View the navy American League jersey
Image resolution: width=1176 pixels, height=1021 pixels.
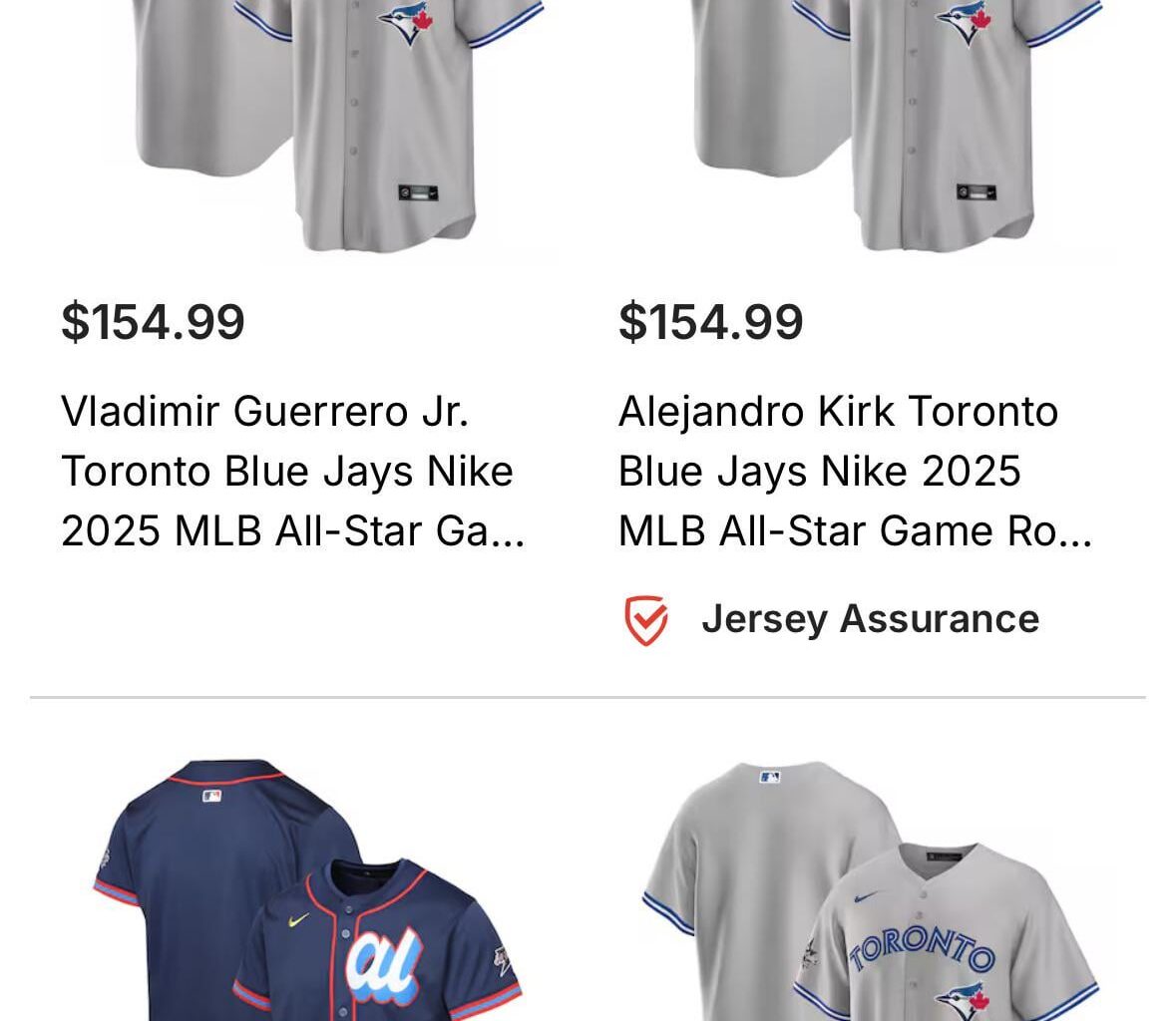(x=309, y=897)
